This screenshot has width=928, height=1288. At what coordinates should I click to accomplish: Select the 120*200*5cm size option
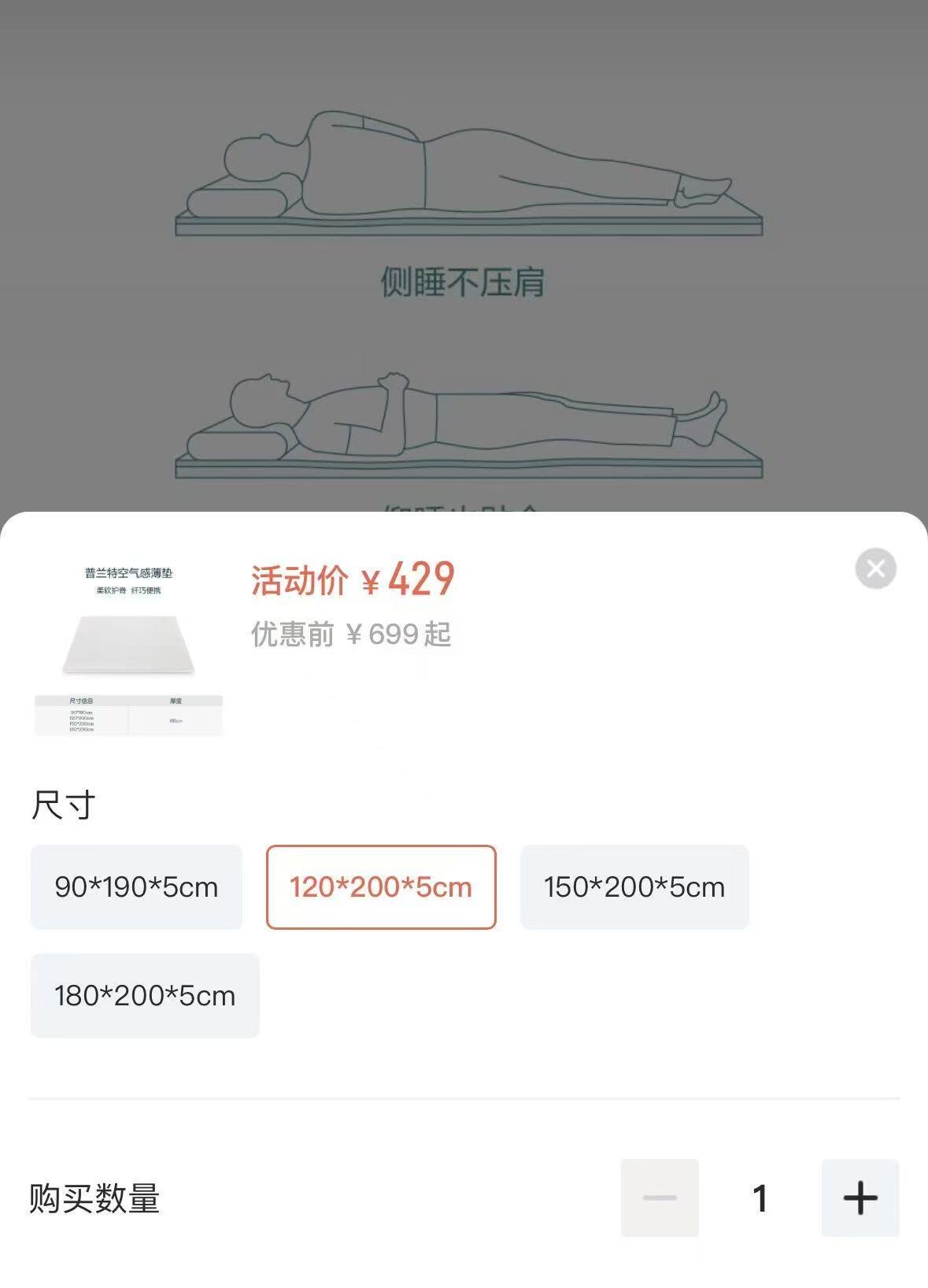click(381, 886)
